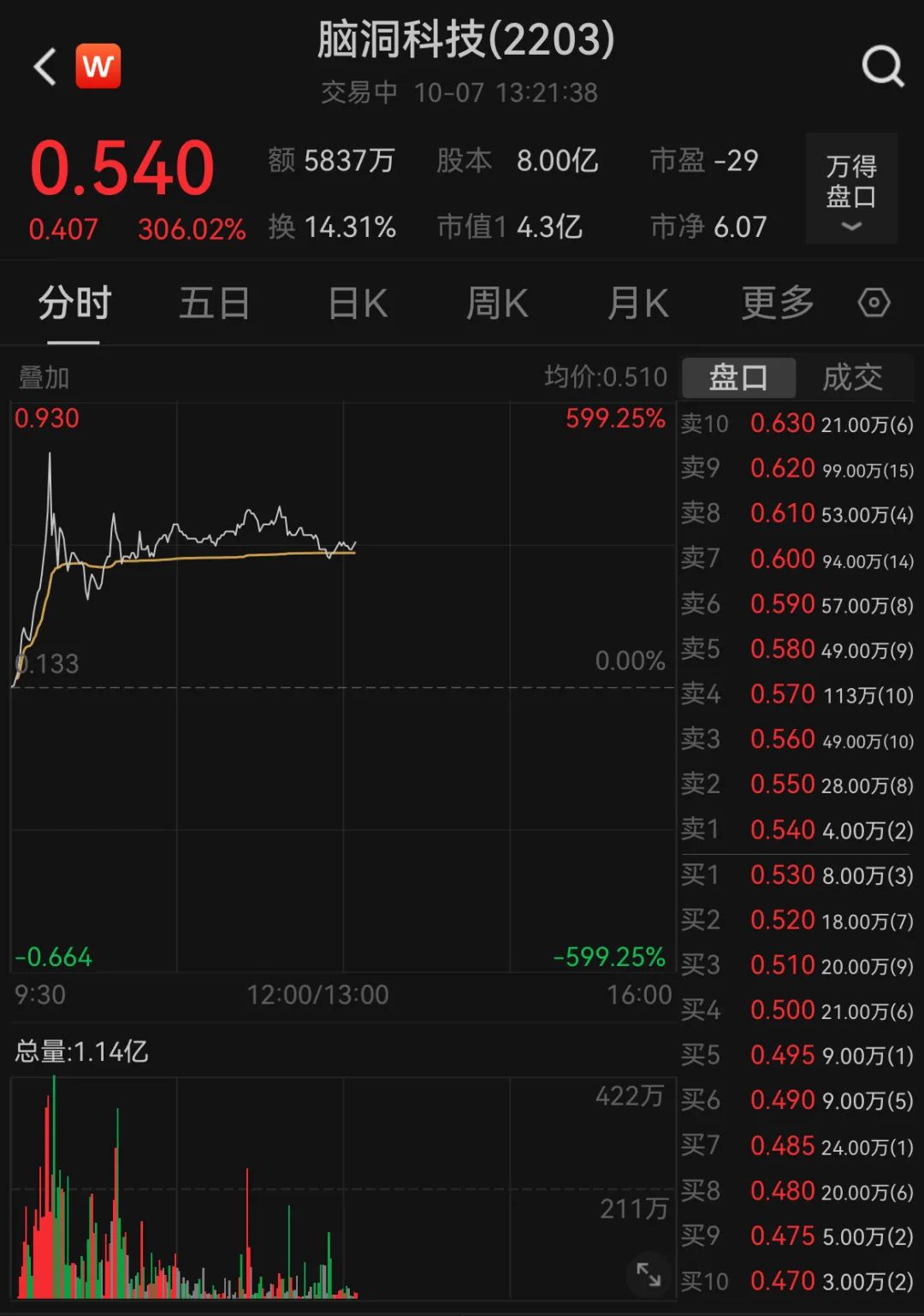Tap the 均价:0.510 average price label

(604, 377)
